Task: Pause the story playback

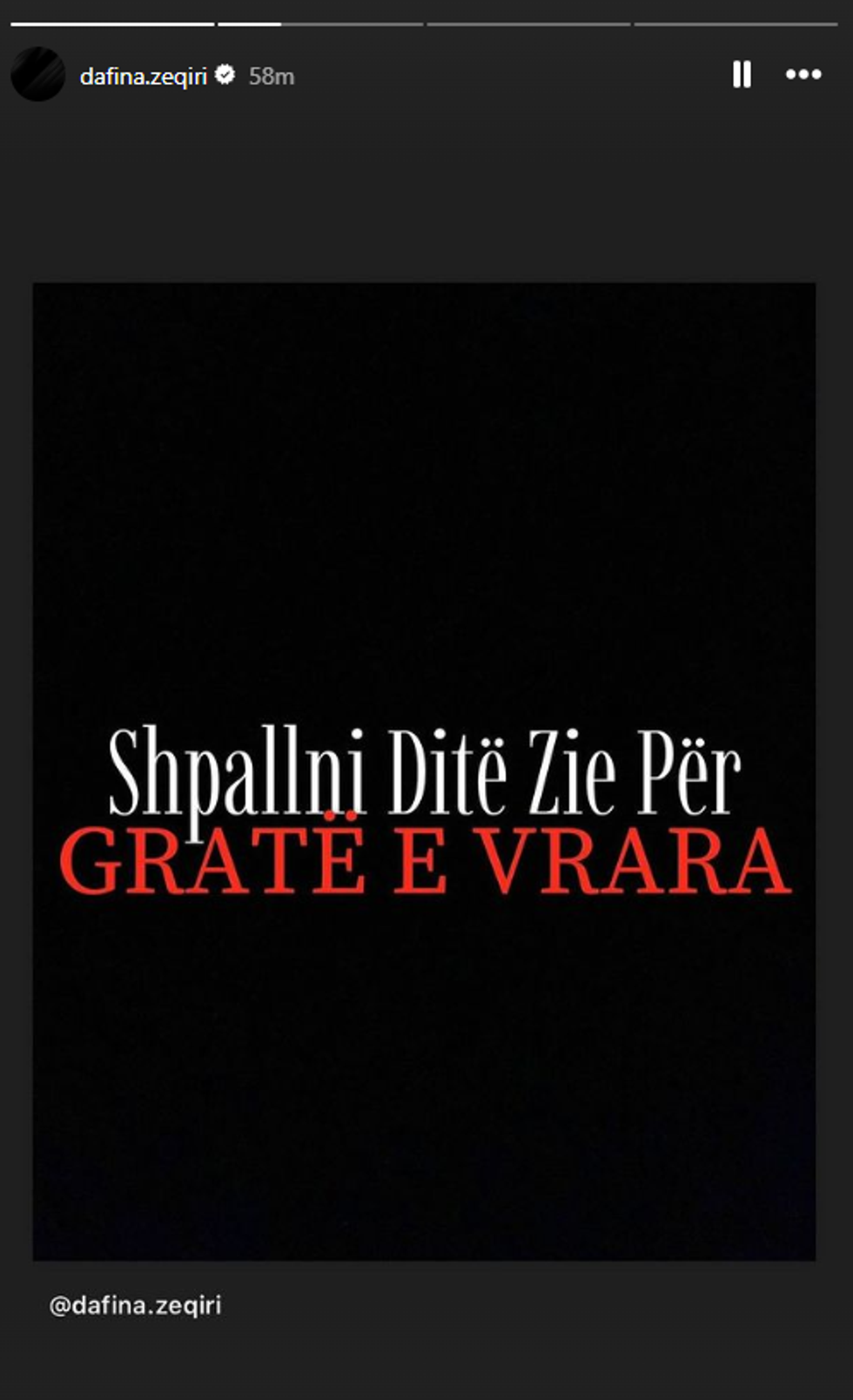Action: (x=742, y=75)
